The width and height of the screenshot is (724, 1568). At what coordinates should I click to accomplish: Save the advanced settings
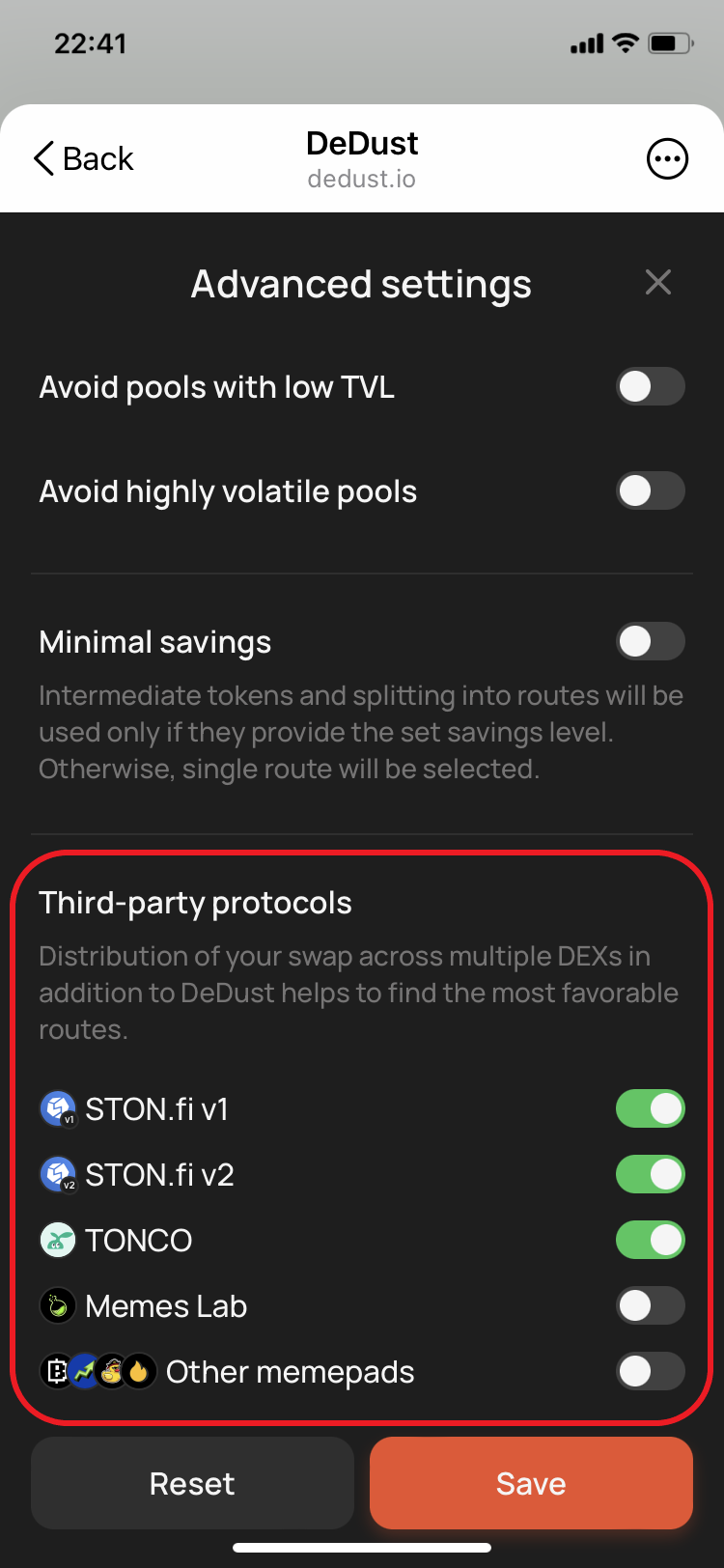click(531, 1483)
